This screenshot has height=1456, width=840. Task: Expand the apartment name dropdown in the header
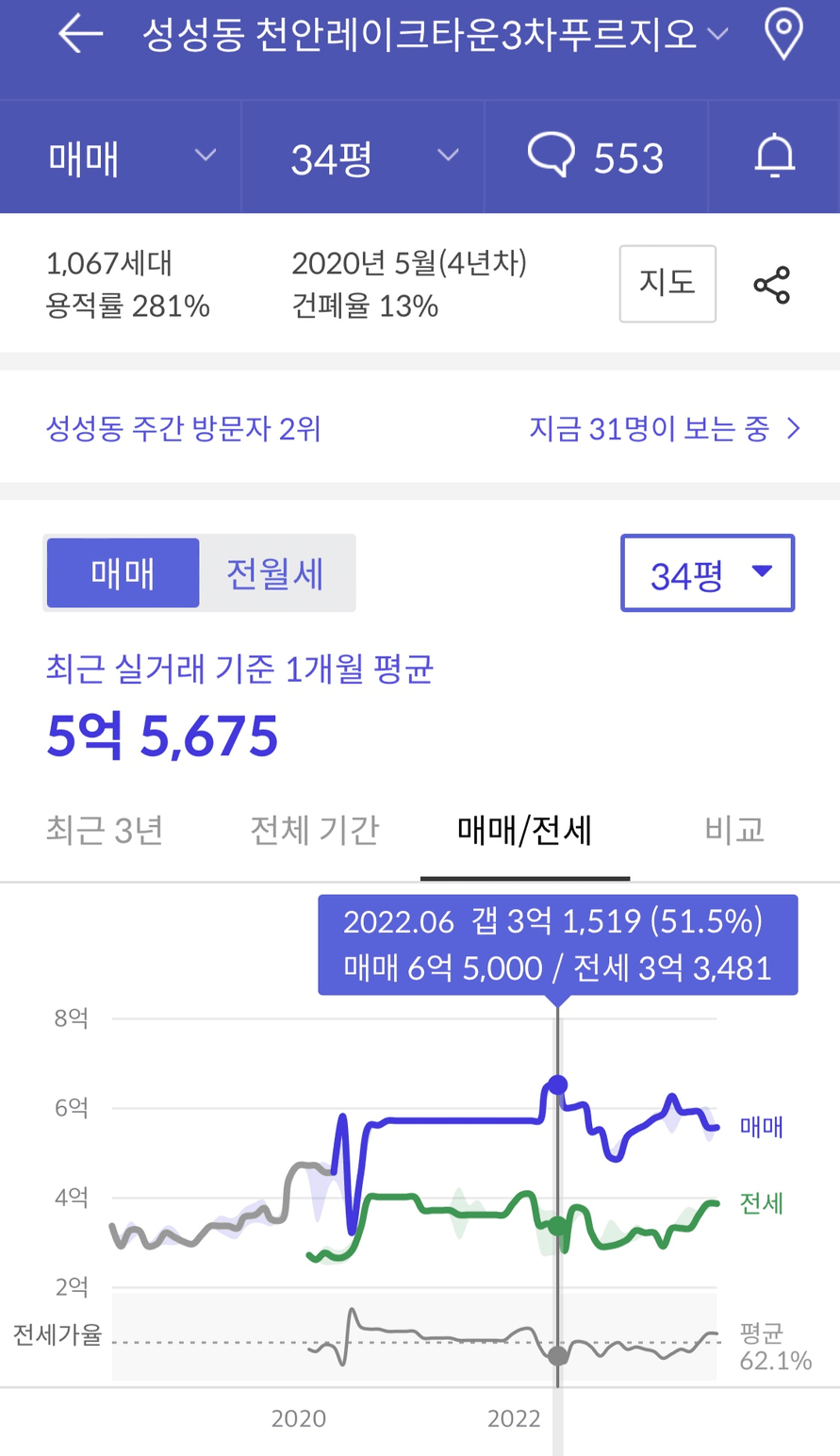point(717,35)
